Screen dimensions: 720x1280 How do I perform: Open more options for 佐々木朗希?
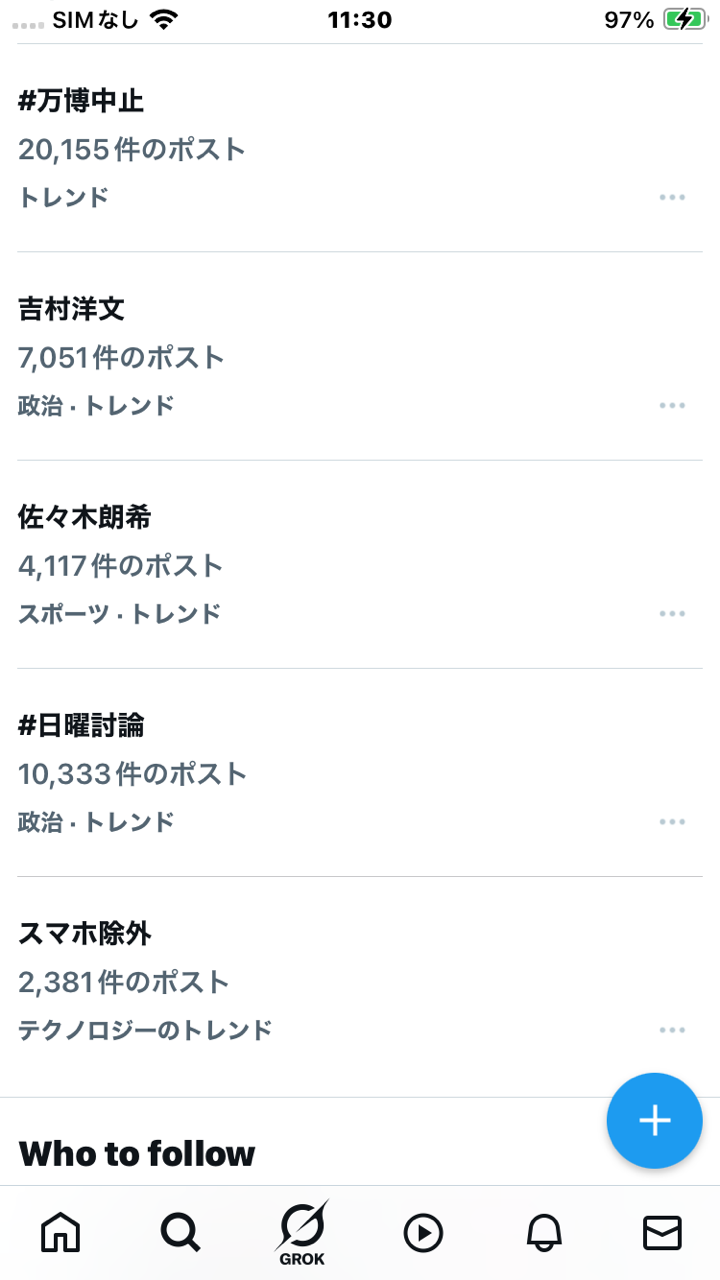point(672,613)
